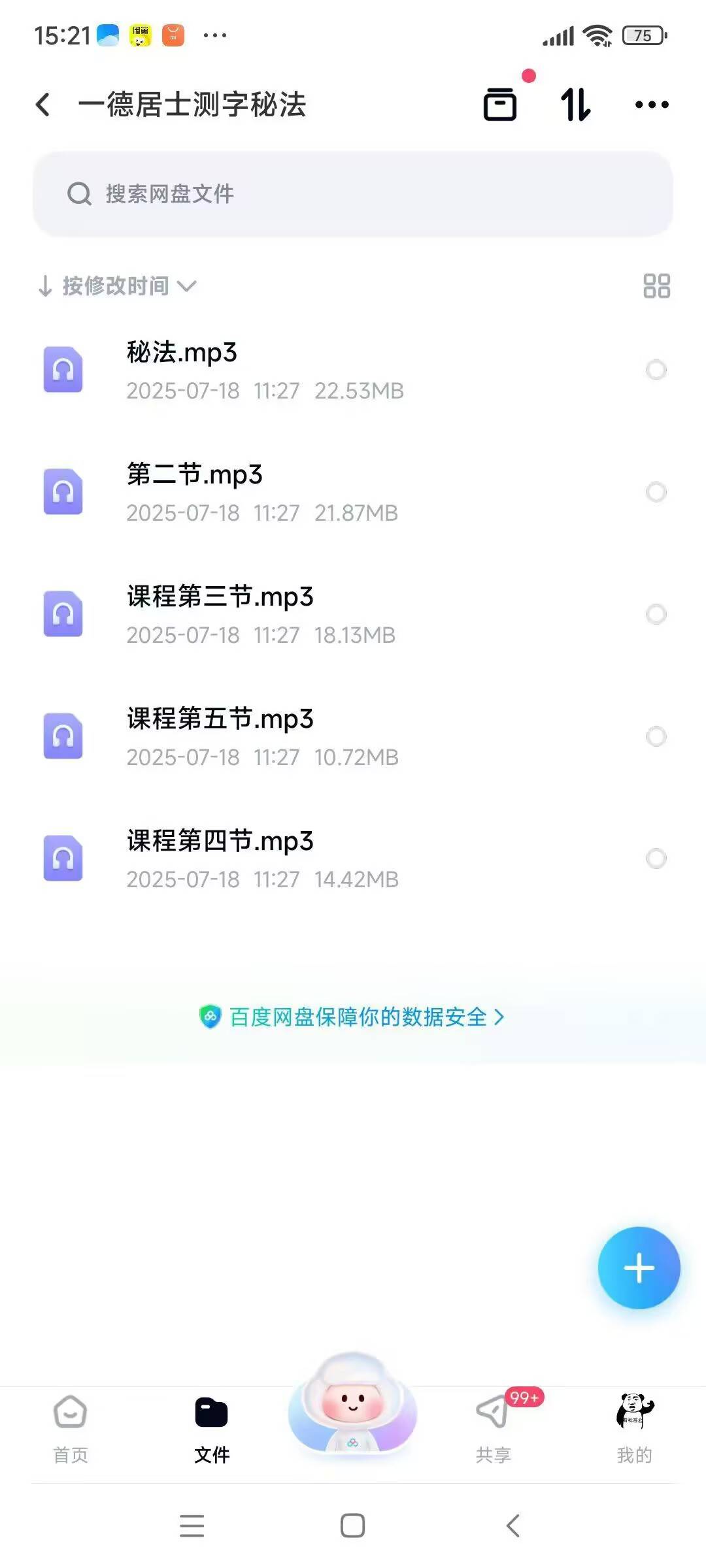This screenshot has width=706, height=1568.
Task: Tap the blue plus add button
Action: pyautogui.click(x=639, y=1268)
